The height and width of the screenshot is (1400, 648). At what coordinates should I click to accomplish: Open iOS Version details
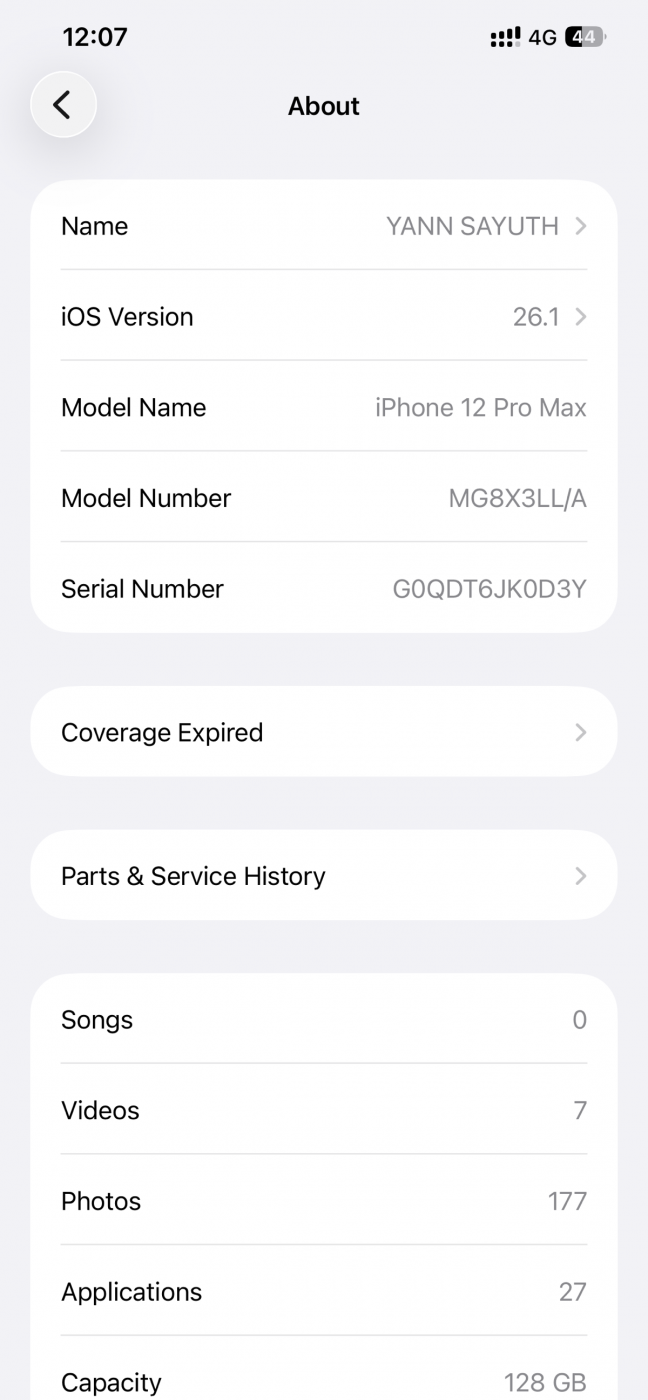pos(323,317)
